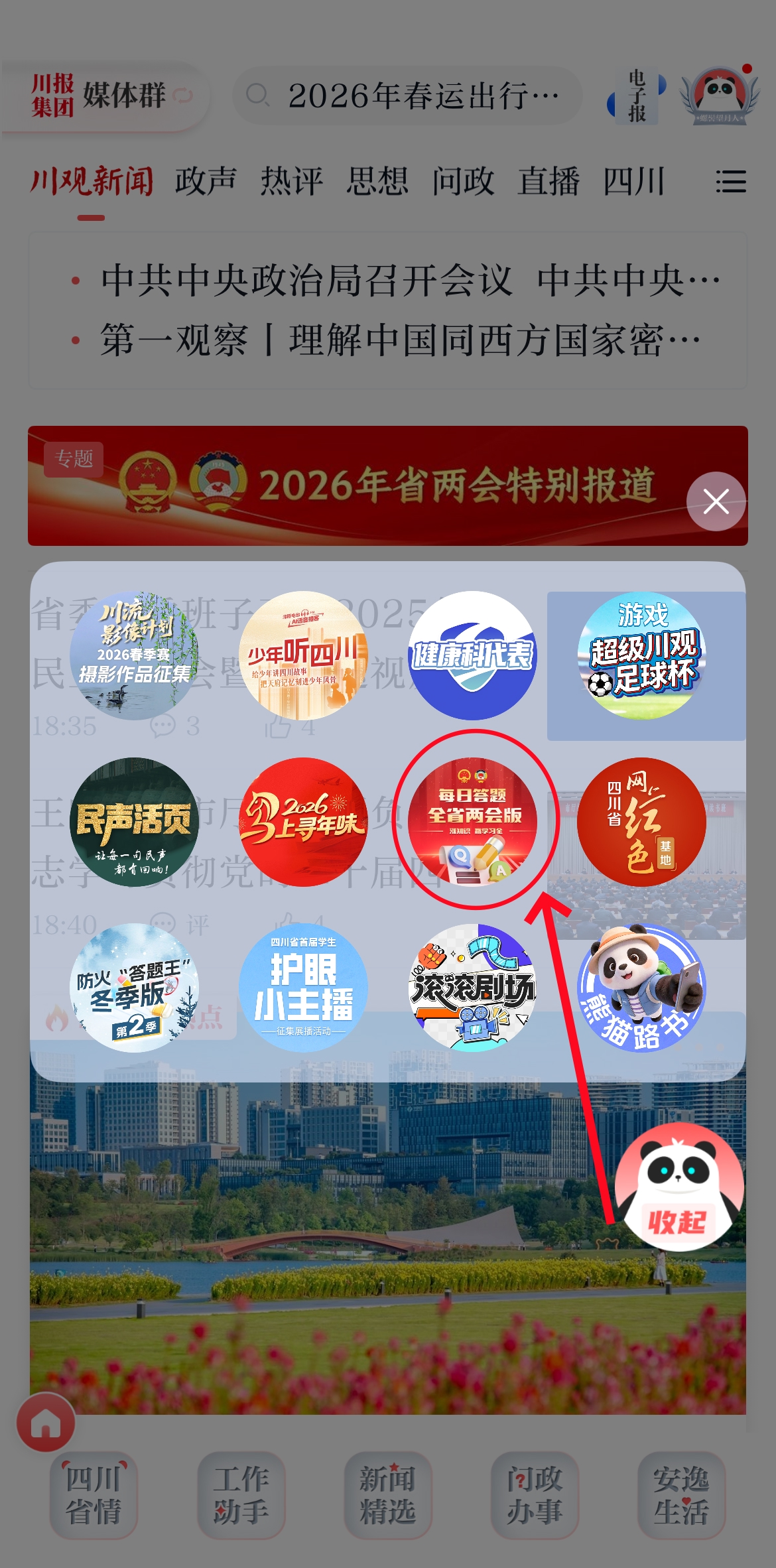The image size is (776, 1568).
Task: Open 2026 马上寻年味 special
Action: pos(303,822)
